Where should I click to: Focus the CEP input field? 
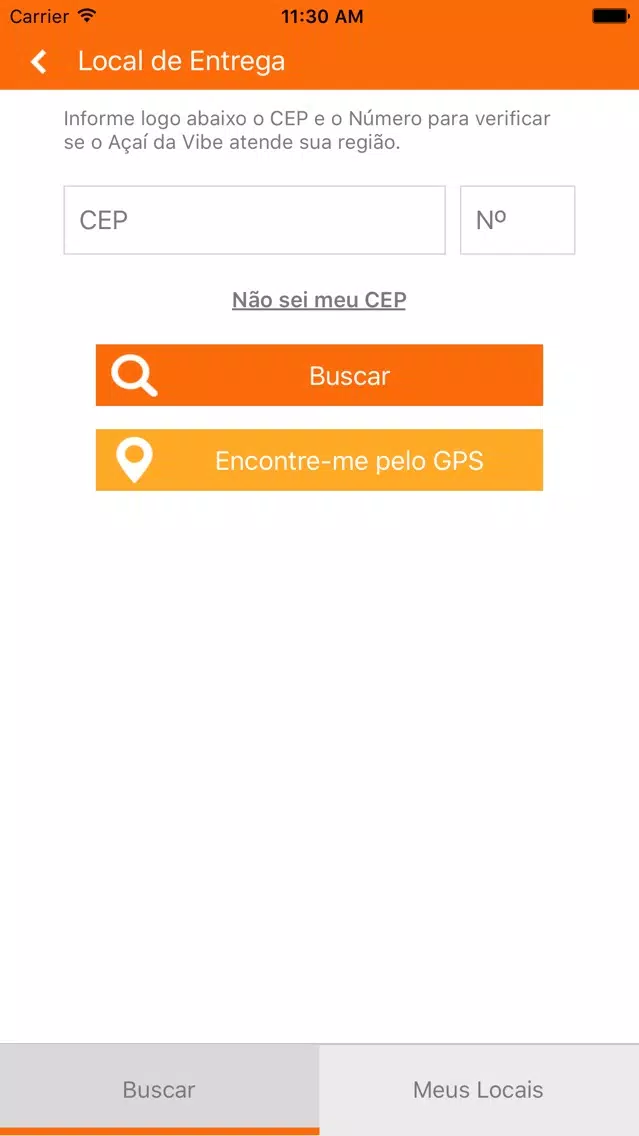pos(254,220)
